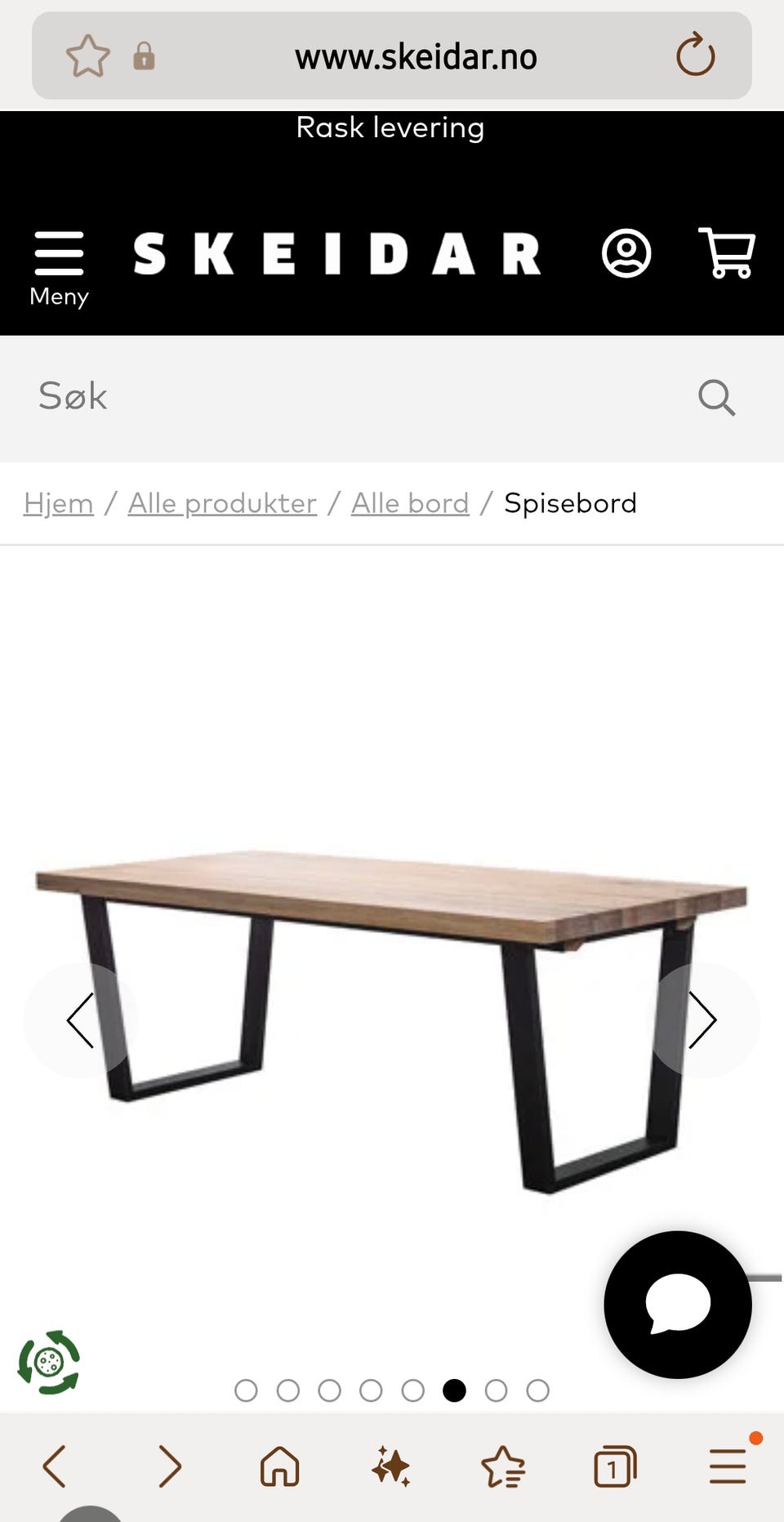Screen dimensions: 784x1522
Task: Tap the lock icon in address bar
Action: click(x=145, y=56)
